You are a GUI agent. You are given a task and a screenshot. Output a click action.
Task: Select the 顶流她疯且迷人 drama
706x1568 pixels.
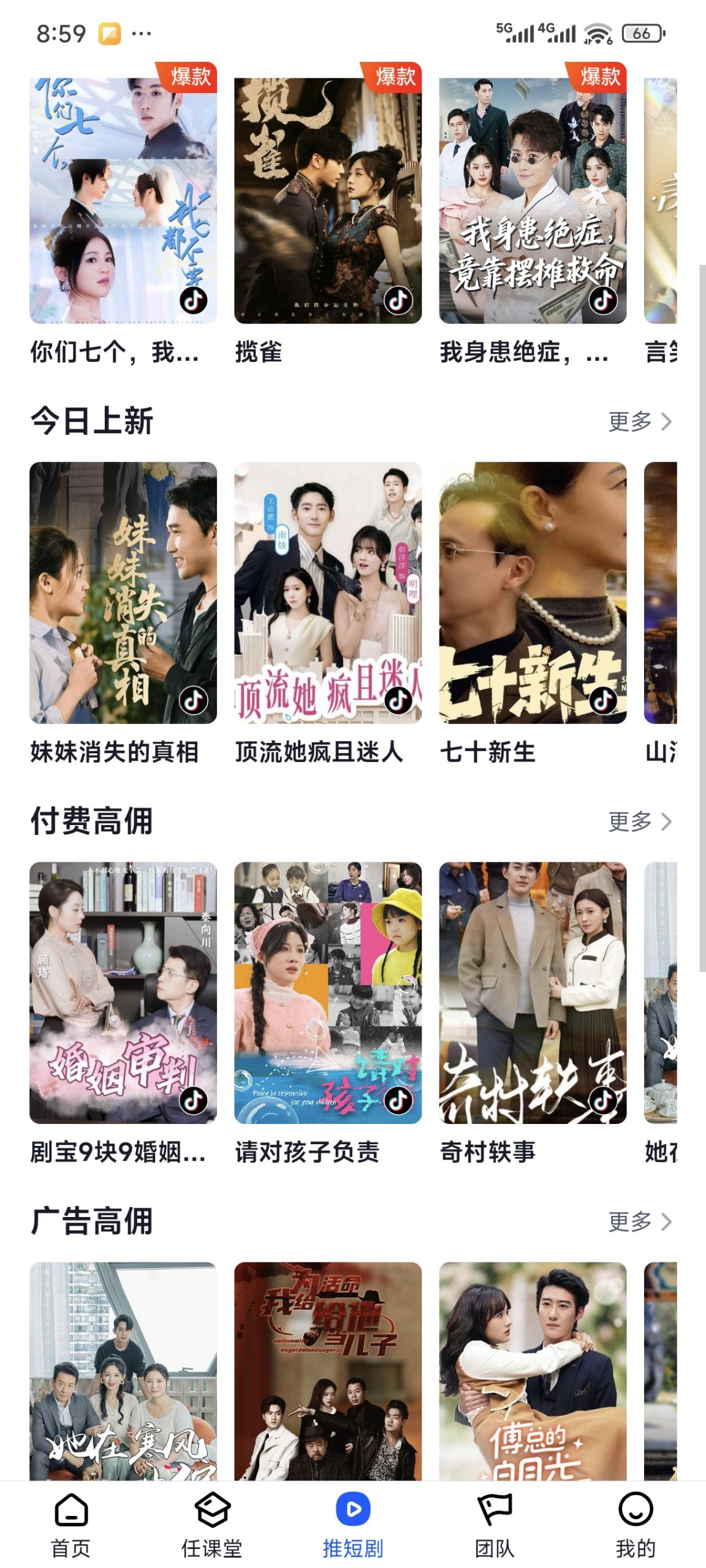[328, 592]
